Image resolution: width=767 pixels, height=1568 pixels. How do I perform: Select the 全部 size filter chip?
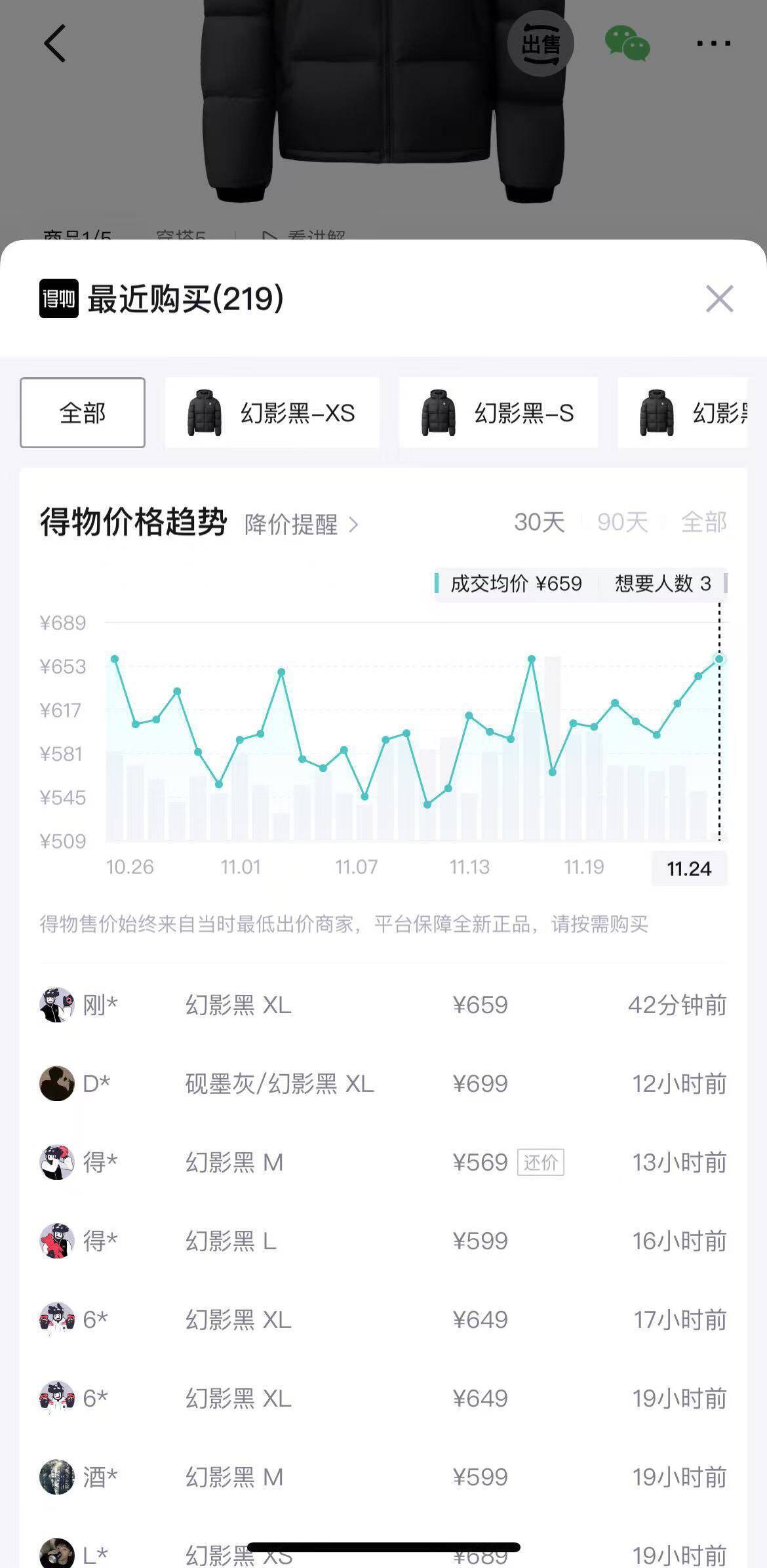(83, 413)
